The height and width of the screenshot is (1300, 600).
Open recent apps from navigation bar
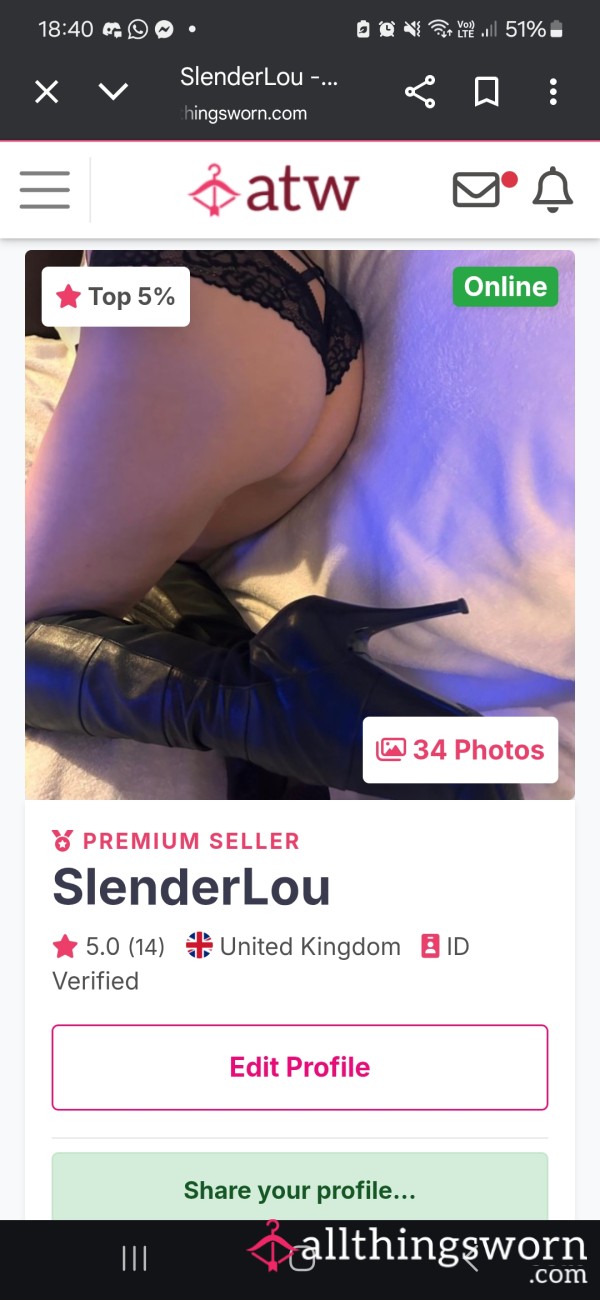134,1258
